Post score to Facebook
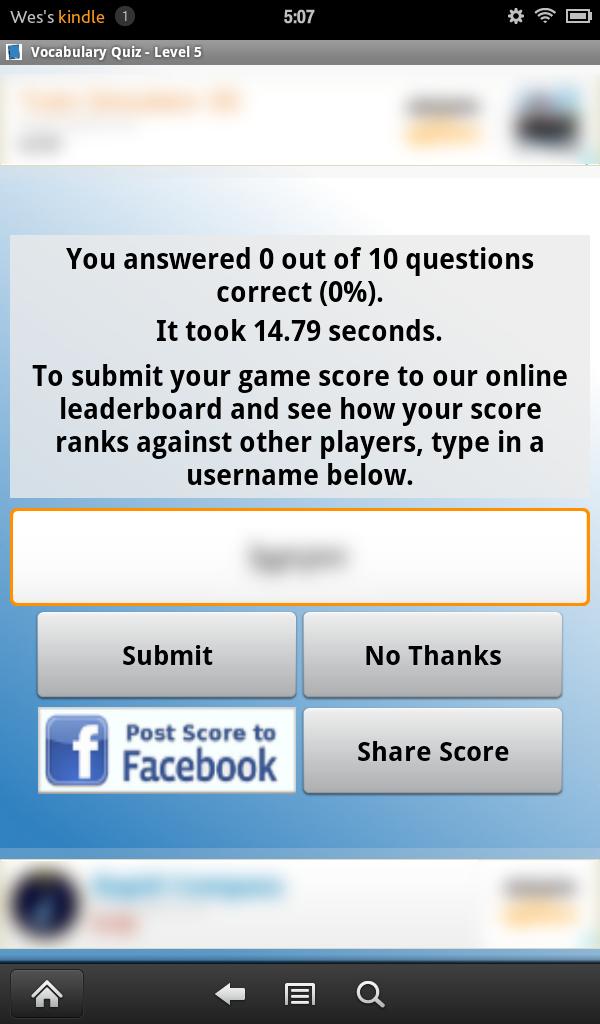The width and height of the screenshot is (600, 1024). tap(167, 751)
